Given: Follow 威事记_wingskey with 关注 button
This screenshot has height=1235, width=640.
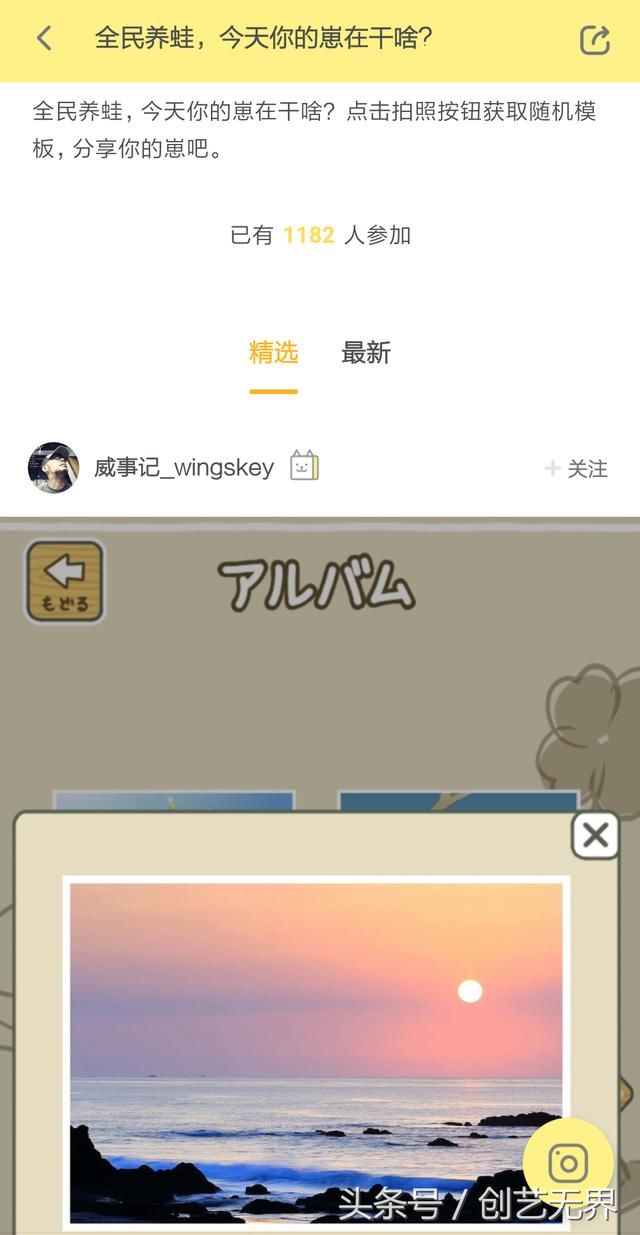Looking at the screenshot, I should [577, 468].
